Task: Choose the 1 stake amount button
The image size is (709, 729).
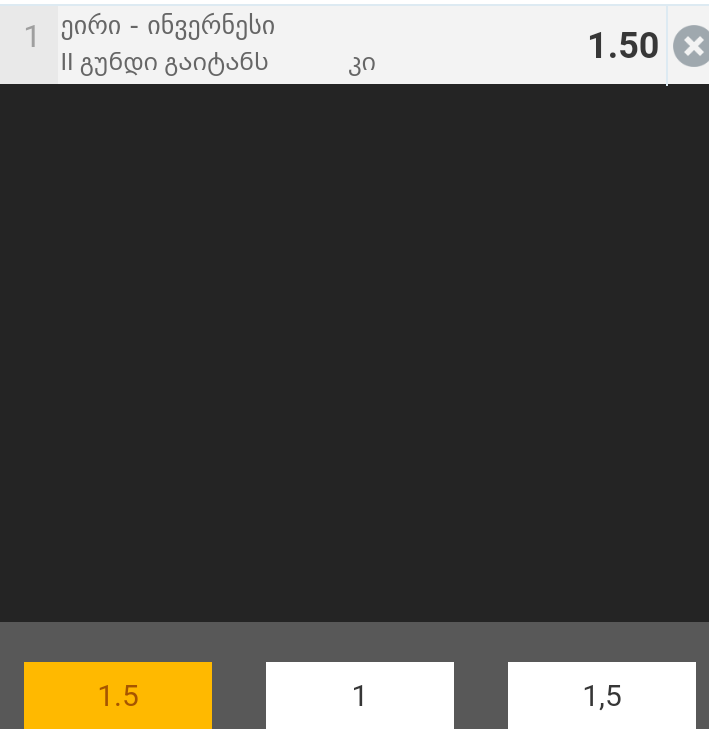Action: [x=359, y=695]
